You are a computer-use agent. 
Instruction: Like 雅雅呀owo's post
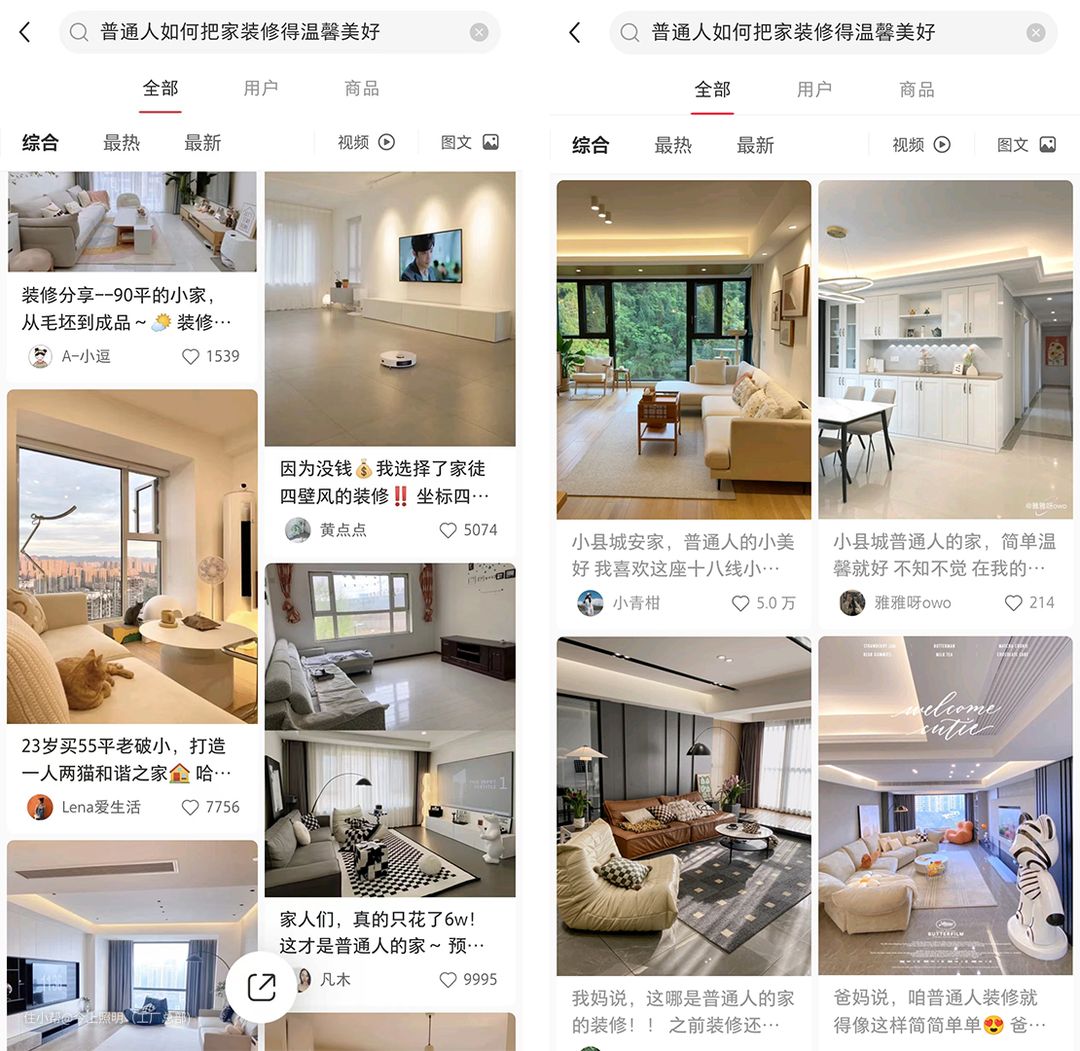[x=1013, y=603]
